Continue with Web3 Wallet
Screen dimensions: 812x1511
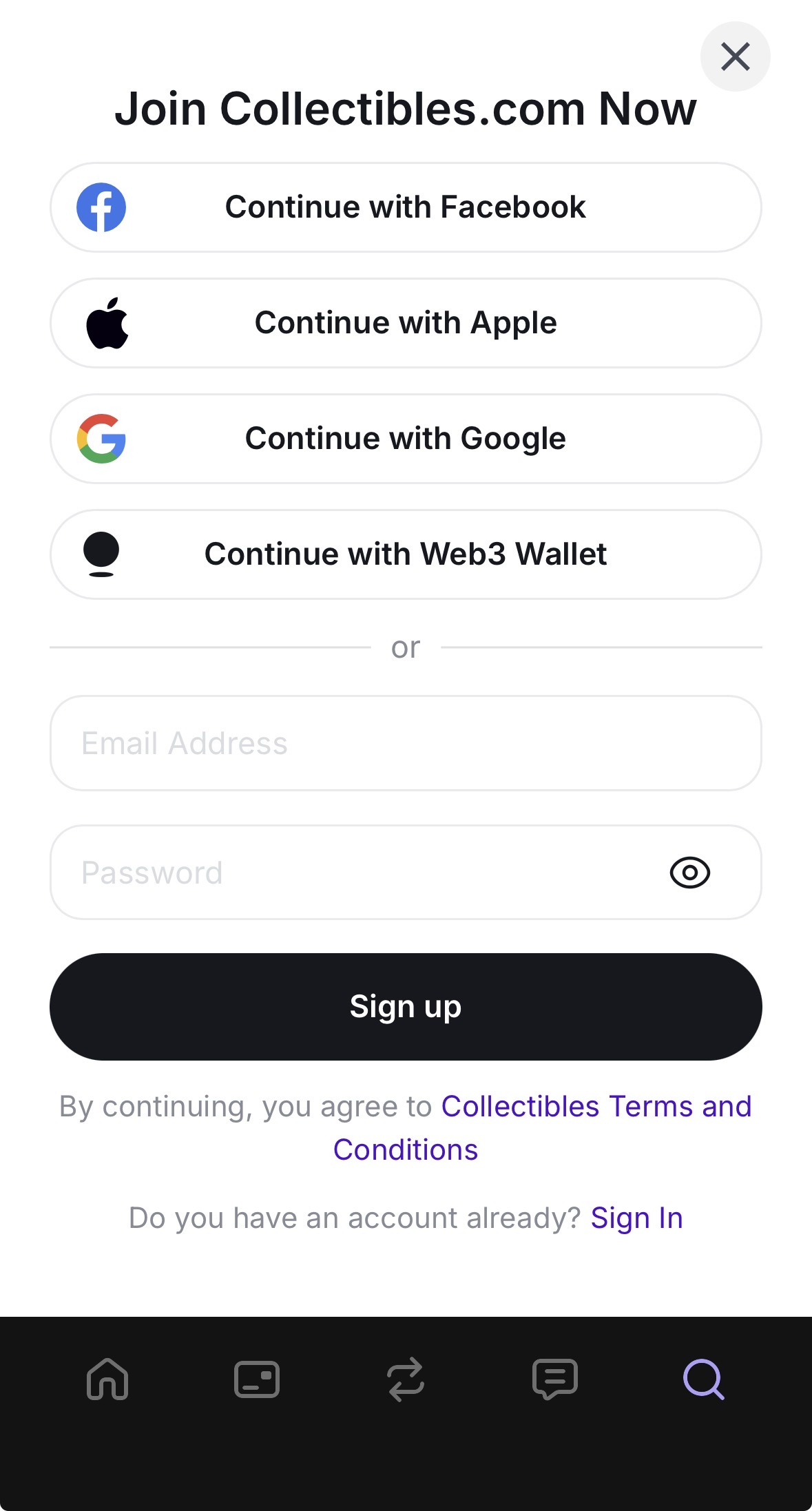click(x=406, y=554)
